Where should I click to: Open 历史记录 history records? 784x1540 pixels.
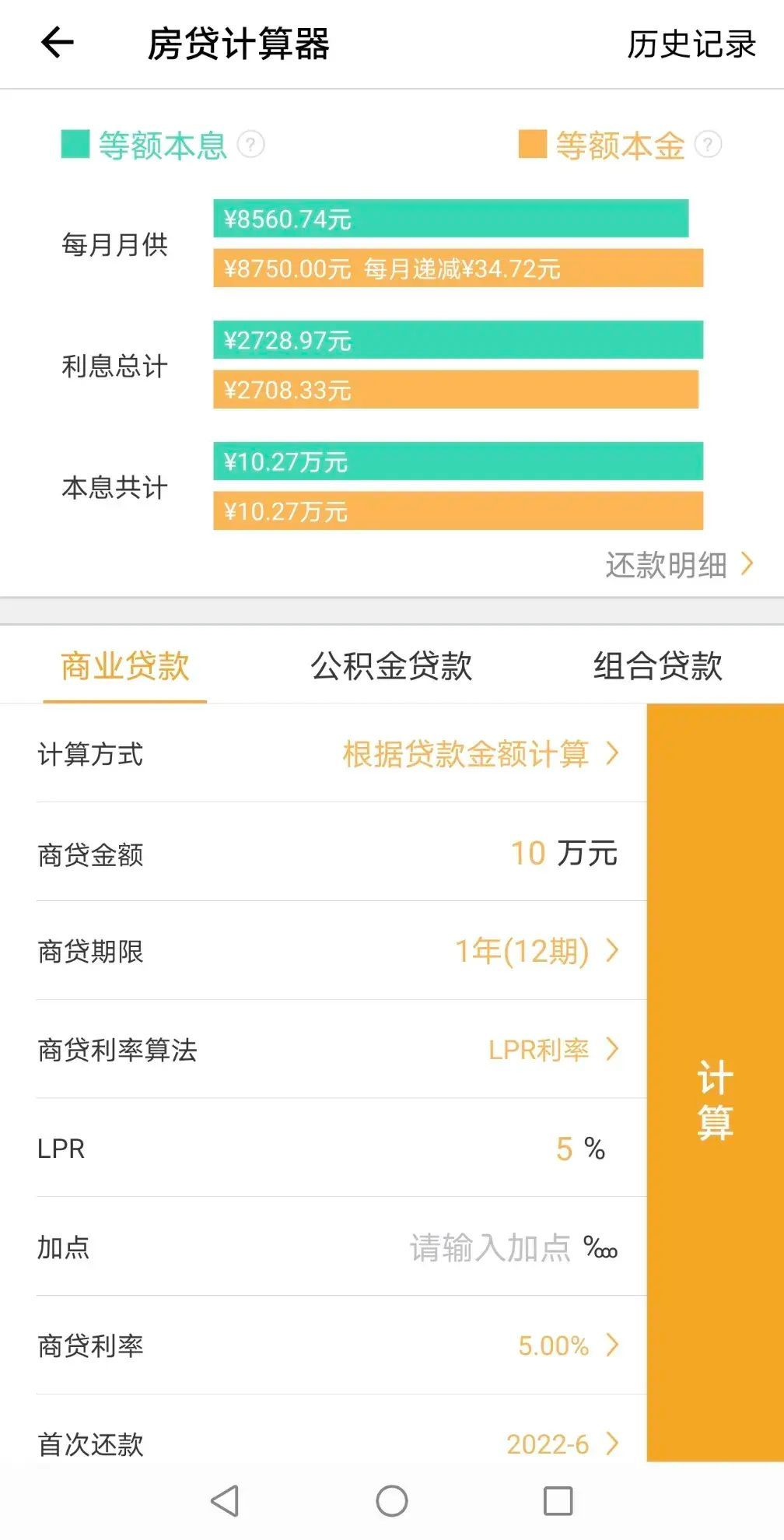[691, 44]
